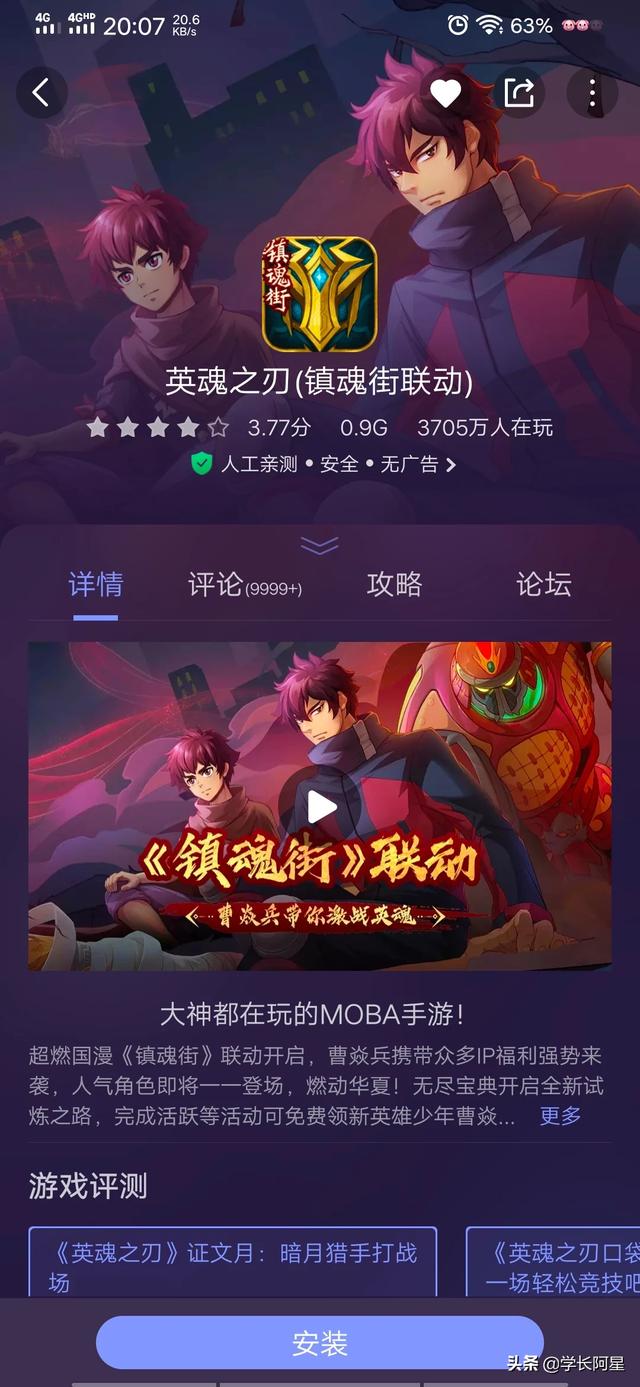This screenshot has height=1387, width=640.
Task: Share this game page
Action: [x=519, y=93]
